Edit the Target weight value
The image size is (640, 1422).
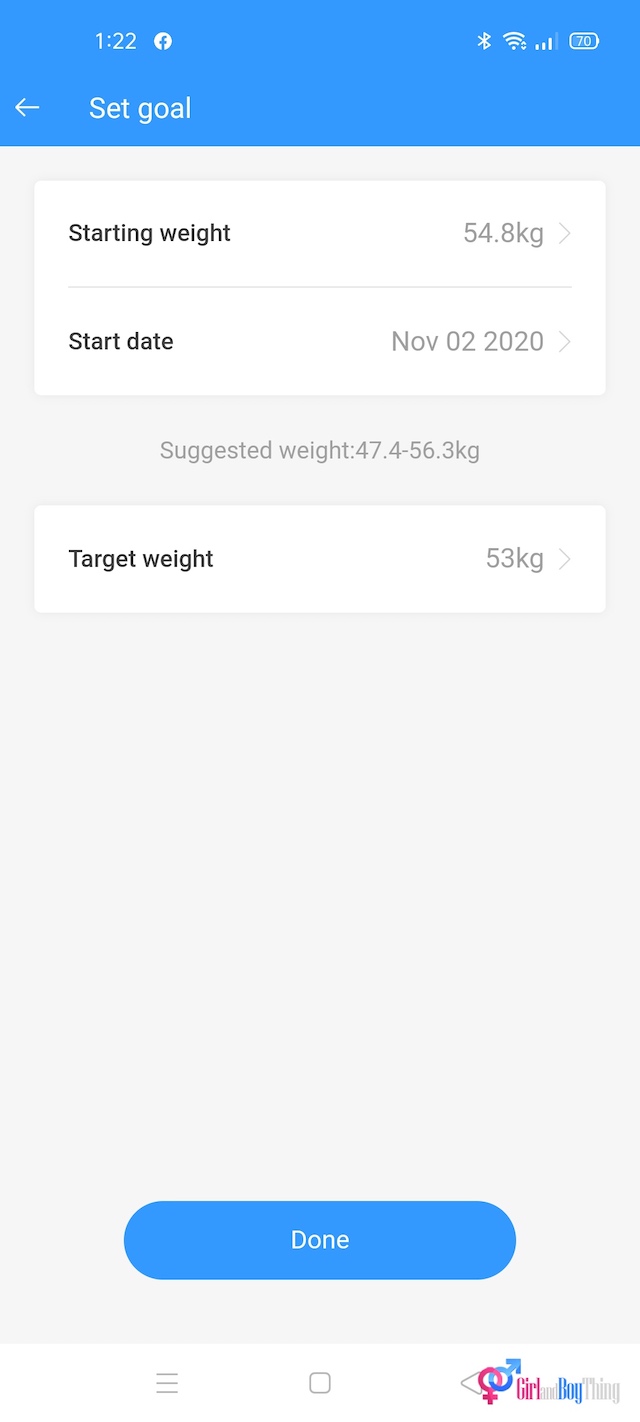(x=320, y=559)
